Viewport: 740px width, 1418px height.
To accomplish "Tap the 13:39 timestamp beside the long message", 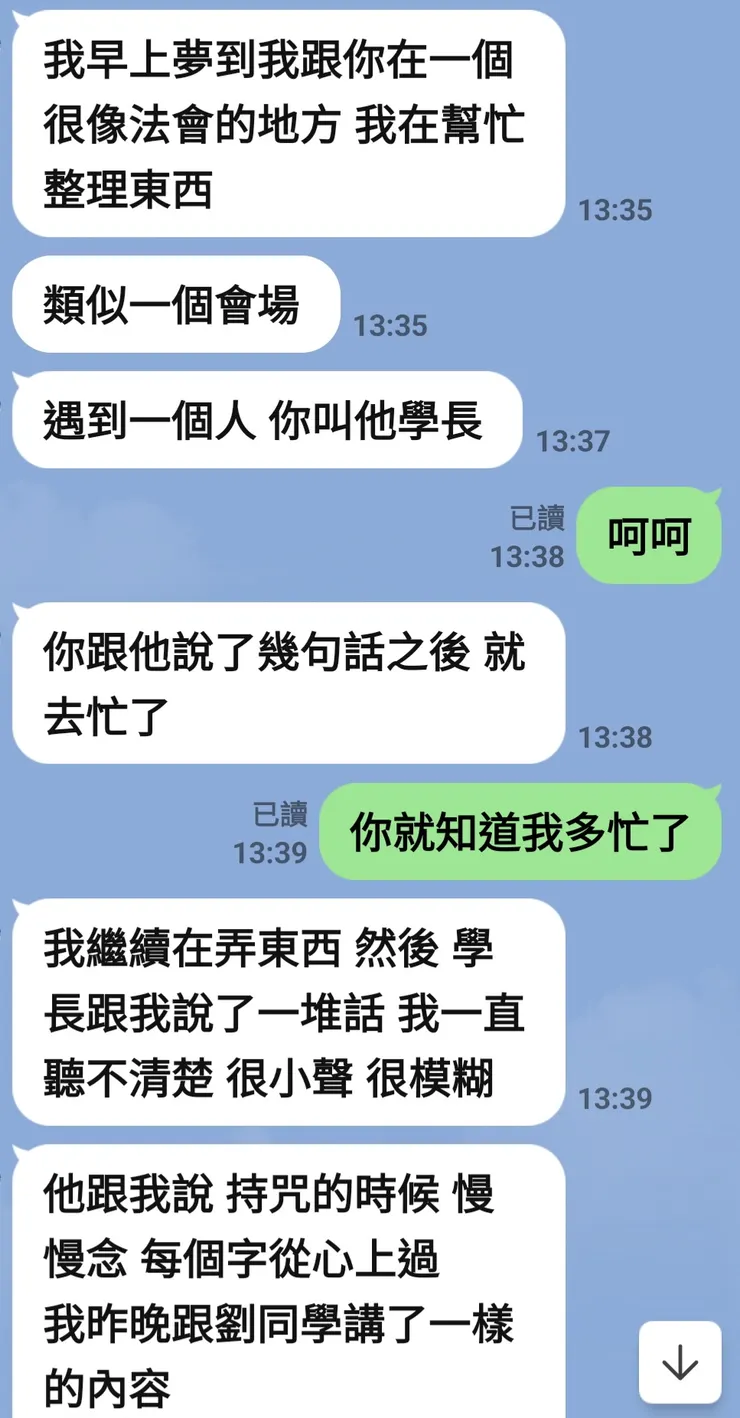I will click(x=618, y=1096).
